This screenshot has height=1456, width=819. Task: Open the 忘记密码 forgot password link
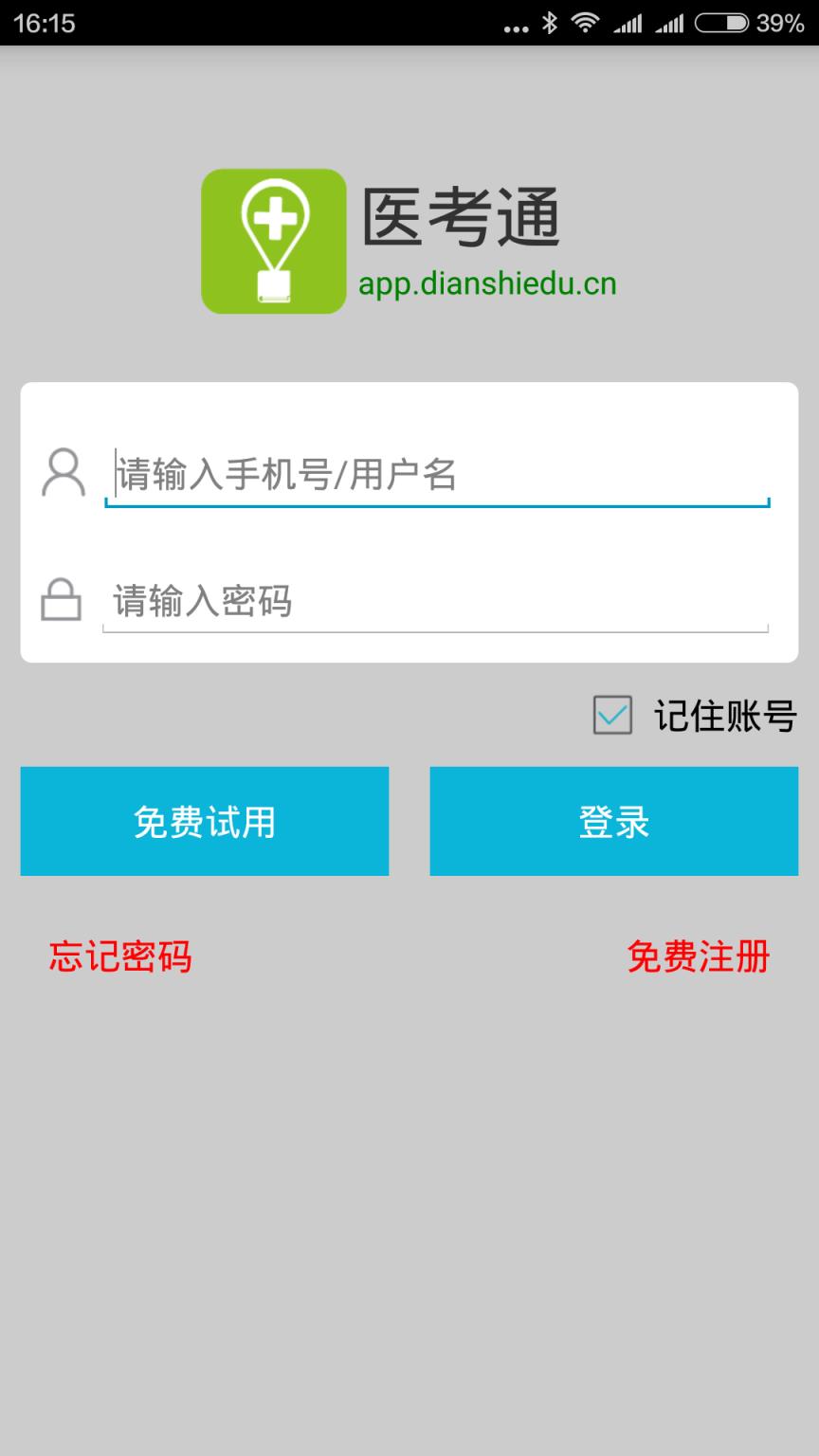pyautogui.click(x=119, y=958)
